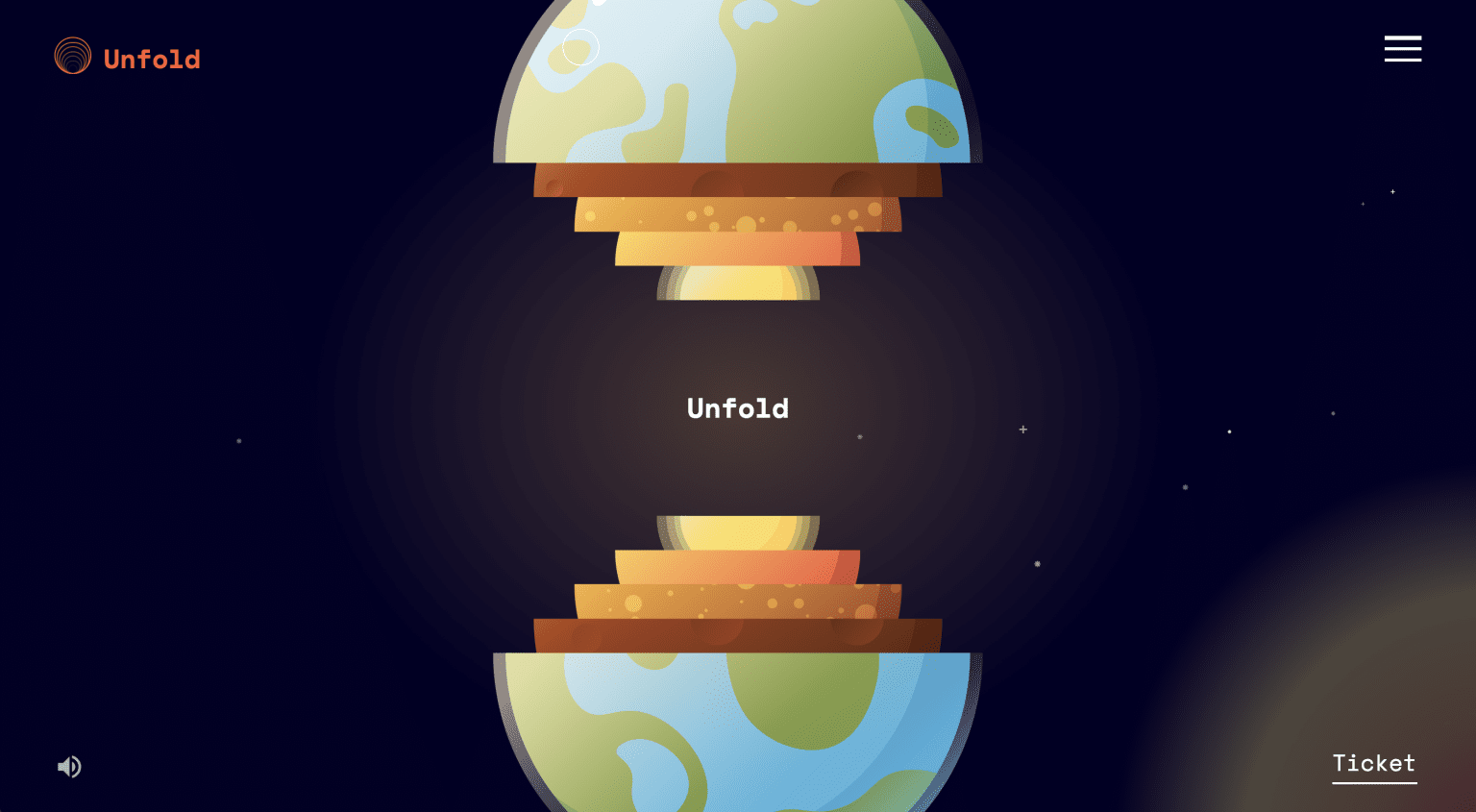Mute the site sound

pos(69,767)
